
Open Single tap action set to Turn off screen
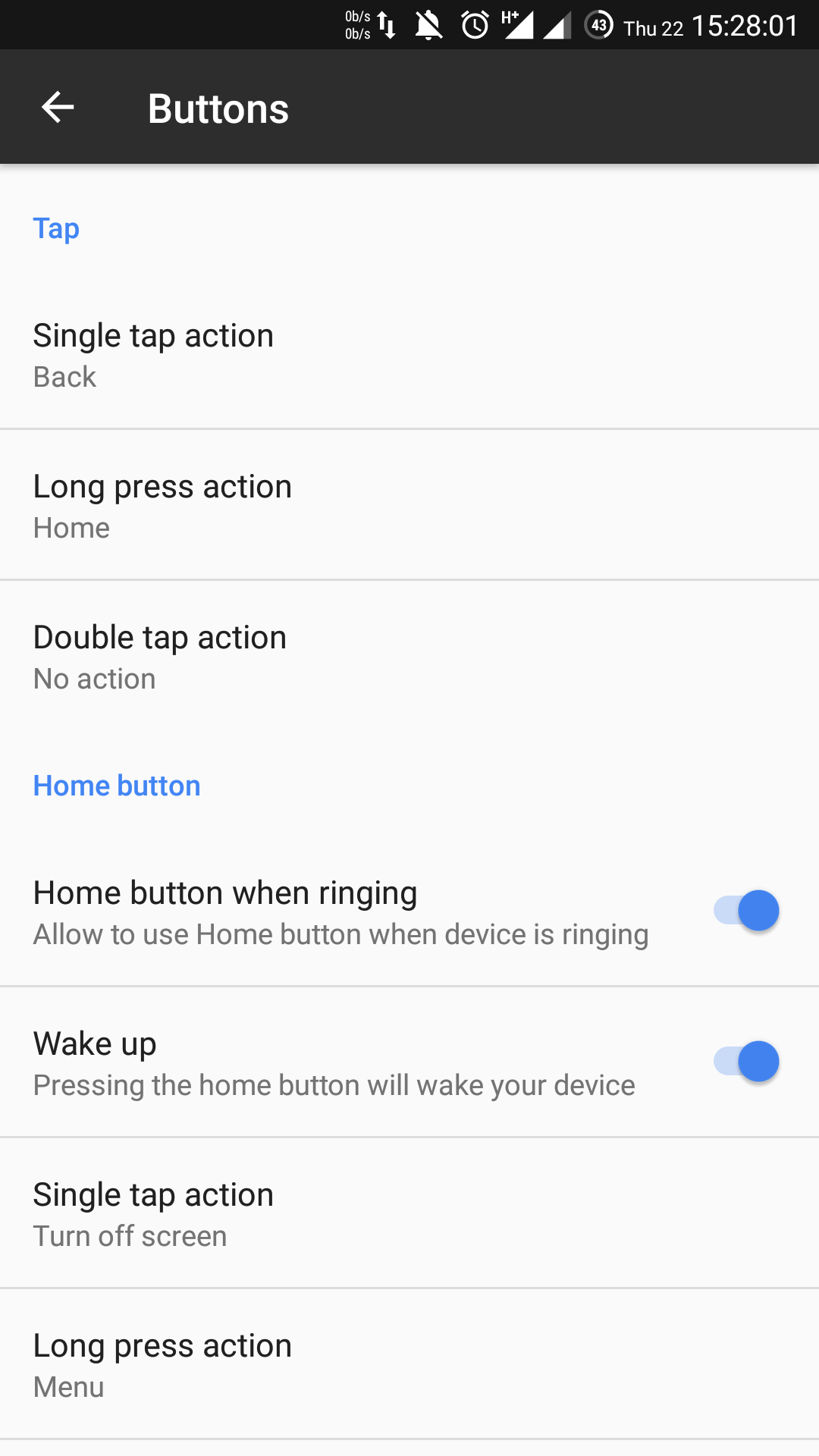409,1213
